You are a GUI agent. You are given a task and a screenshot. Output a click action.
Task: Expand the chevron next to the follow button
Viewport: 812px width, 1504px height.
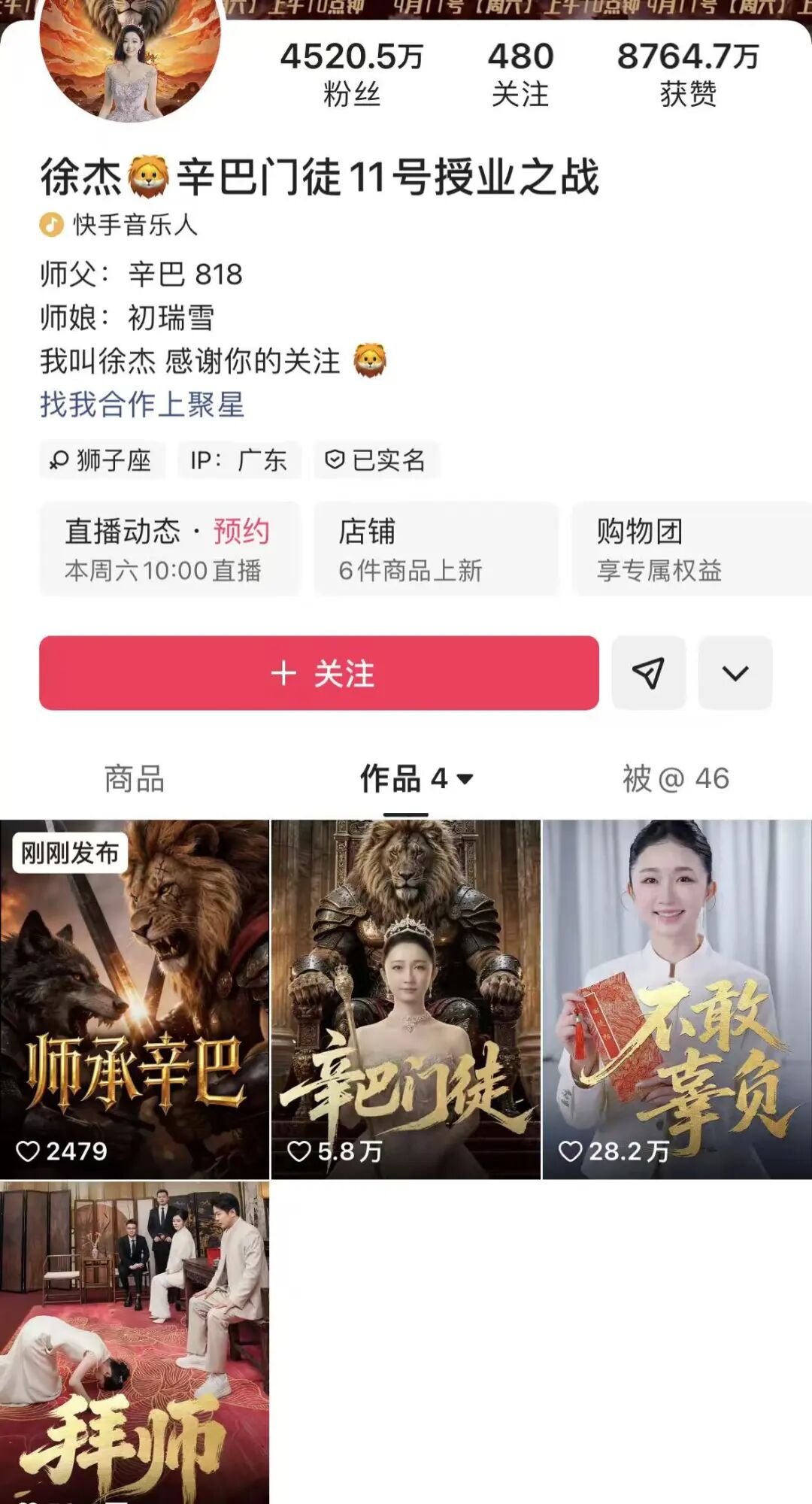[x=735, y=673]
